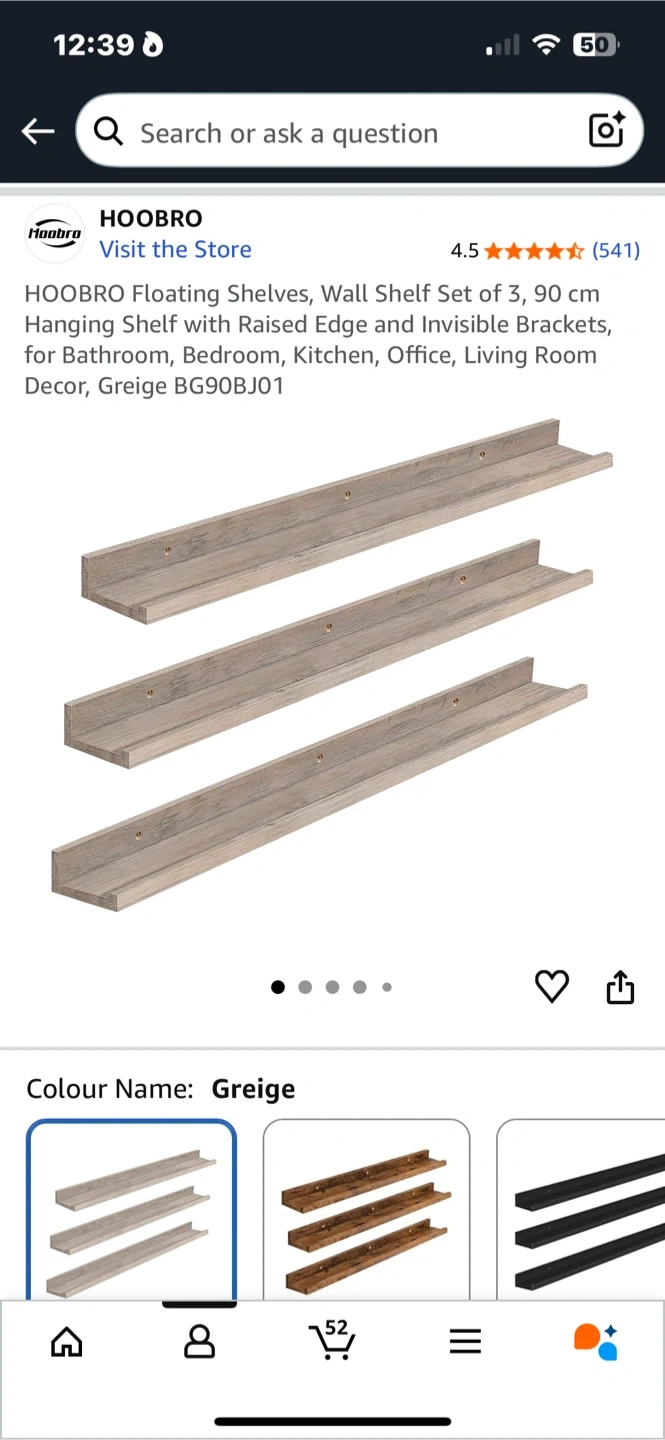The image size is (665, 1440).
Task: Add this item to the wish list
Action: point(551,987)
